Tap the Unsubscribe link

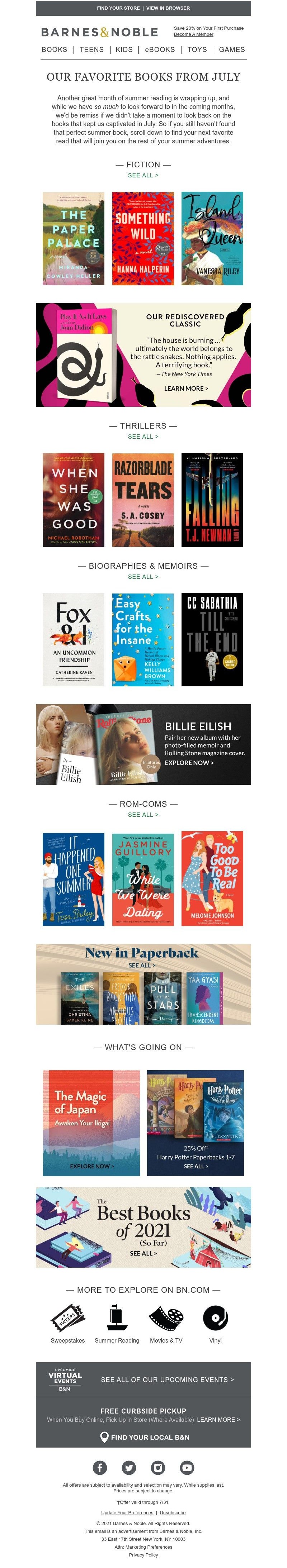click(x=173, y=1512)
